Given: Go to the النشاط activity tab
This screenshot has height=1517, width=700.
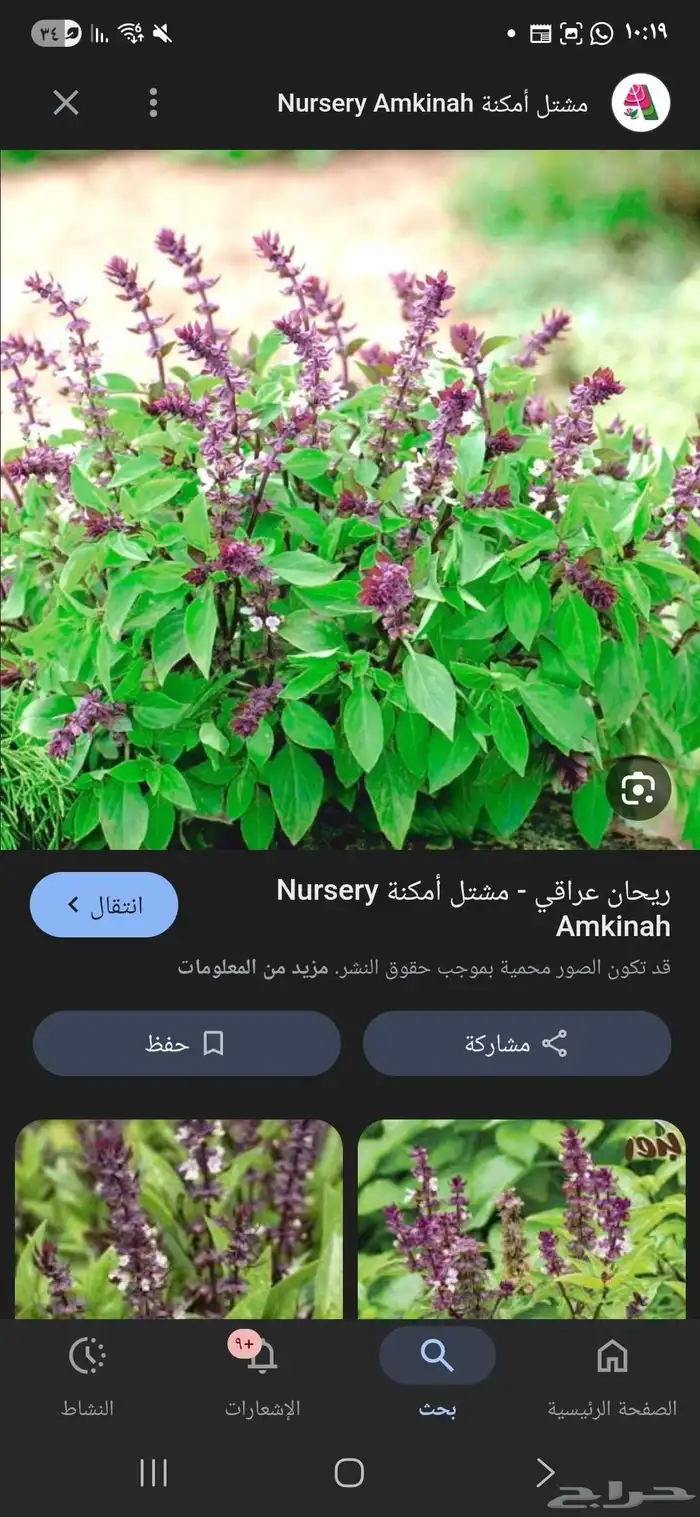Looking at the screenshot, I should pos(88,1377).
